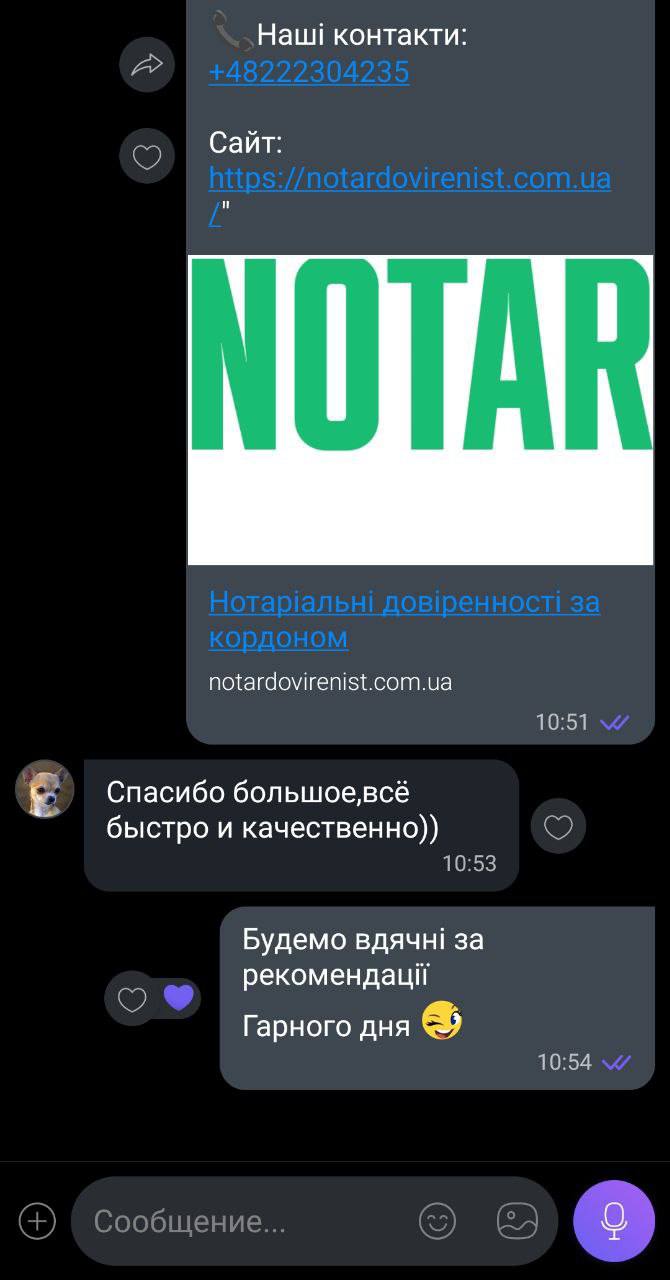Open Нотаріальні довіреності за кордоном link
The image size is (670, 1280).
pyautogui.click(x=403, y=619)
